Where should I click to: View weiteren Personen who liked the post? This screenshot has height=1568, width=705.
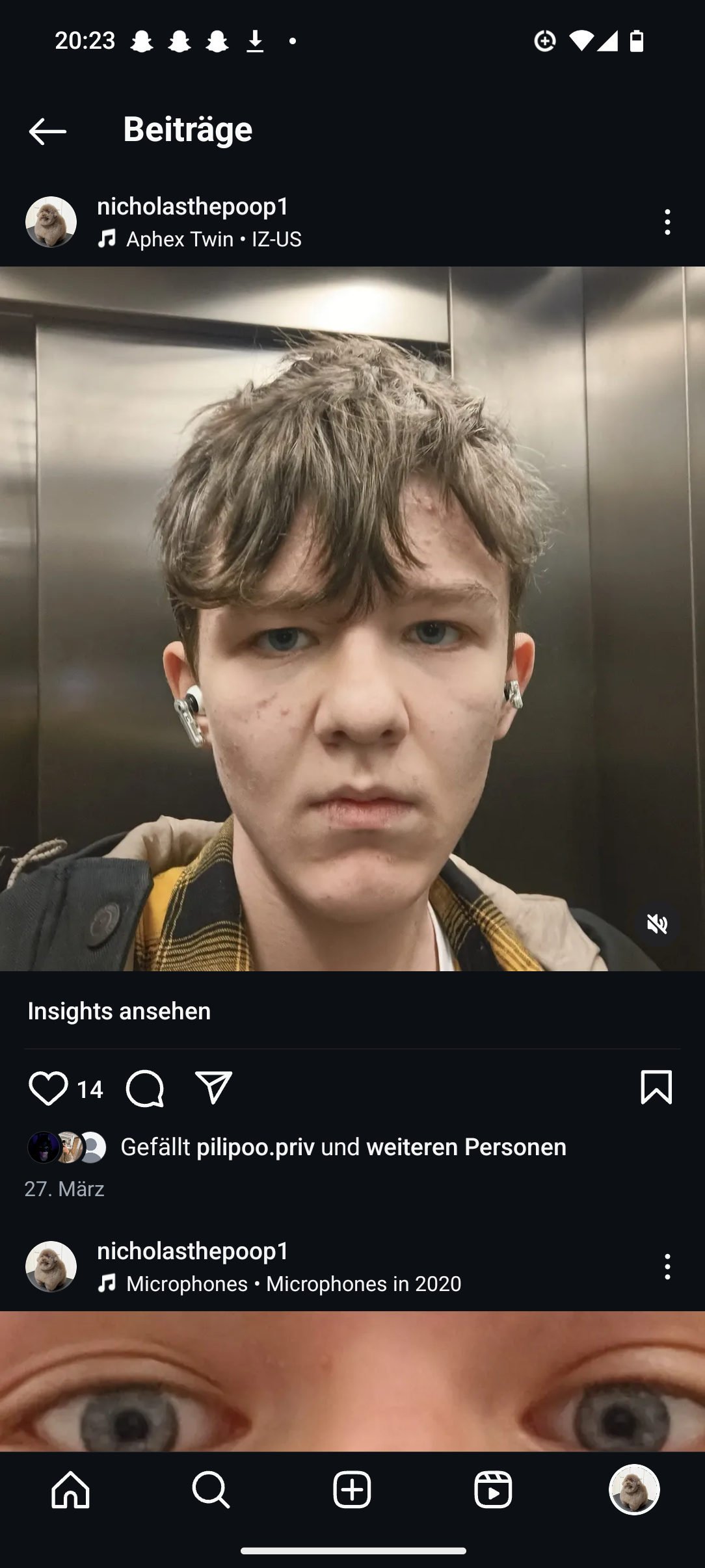[466, 1147]
